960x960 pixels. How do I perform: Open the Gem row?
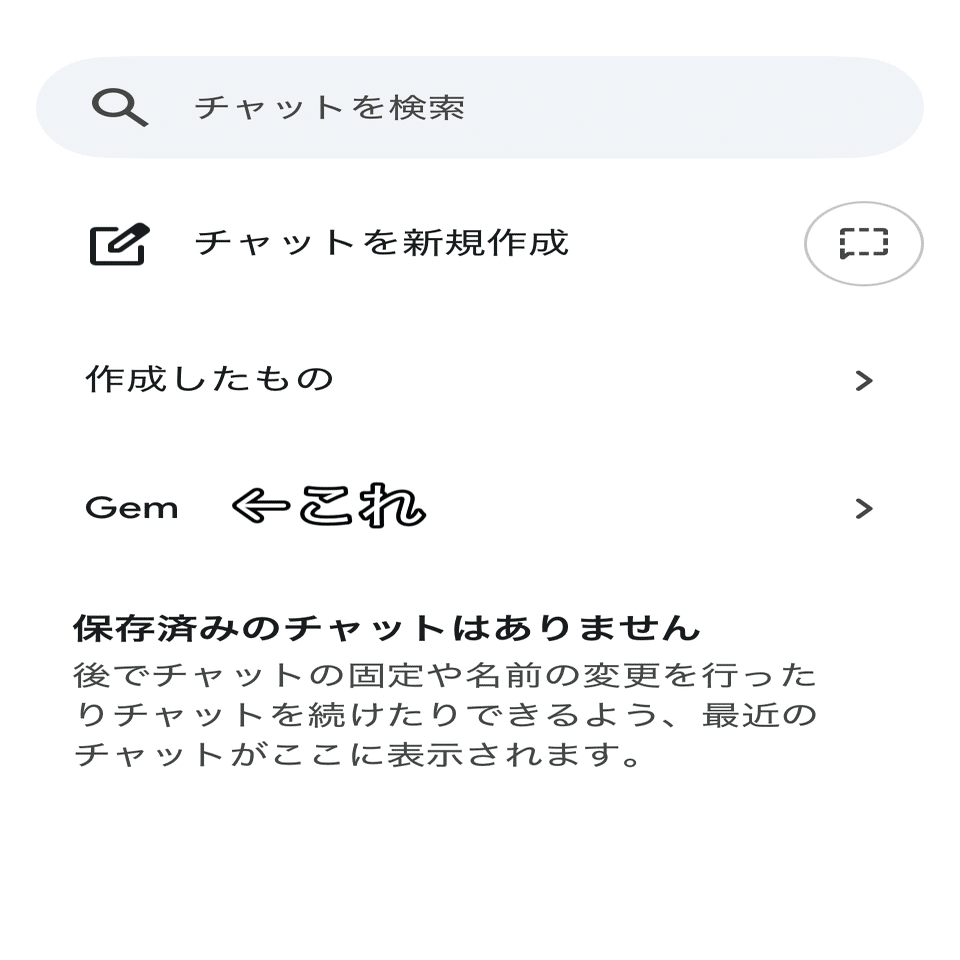point(480,508)
